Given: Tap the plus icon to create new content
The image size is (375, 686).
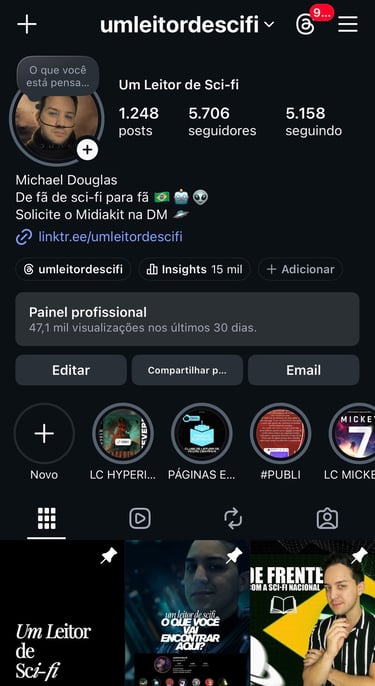Looking at the screenshot, I should coord(27,24).
